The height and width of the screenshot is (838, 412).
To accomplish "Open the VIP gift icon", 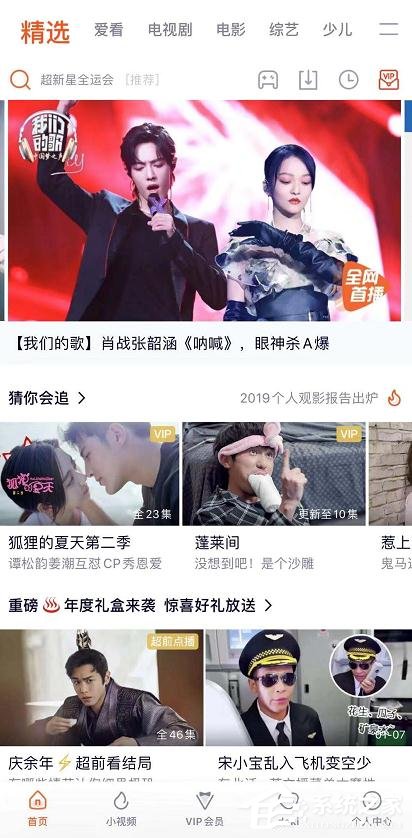I will pos(388,80).
